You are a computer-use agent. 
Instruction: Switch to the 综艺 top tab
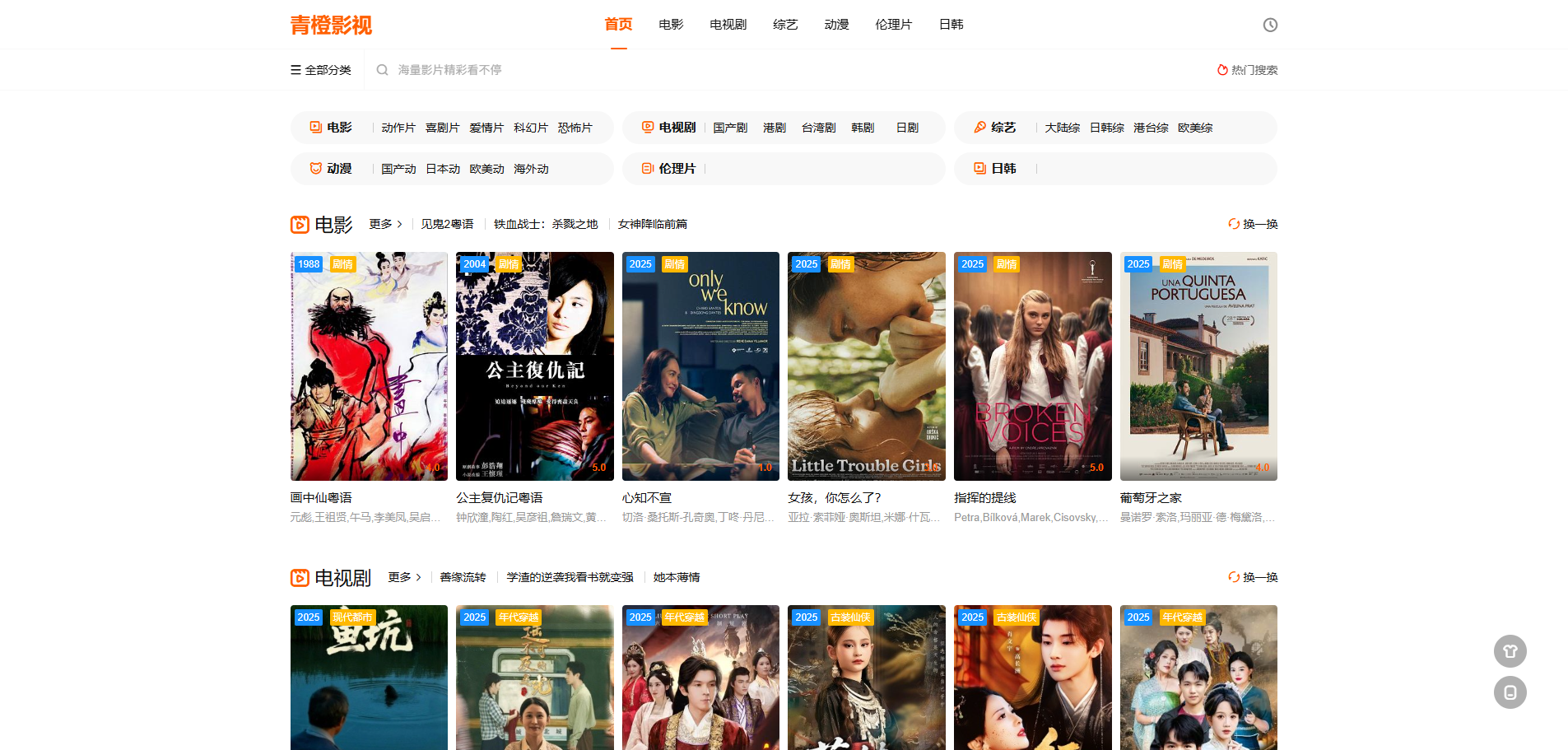tap(785, 25)
